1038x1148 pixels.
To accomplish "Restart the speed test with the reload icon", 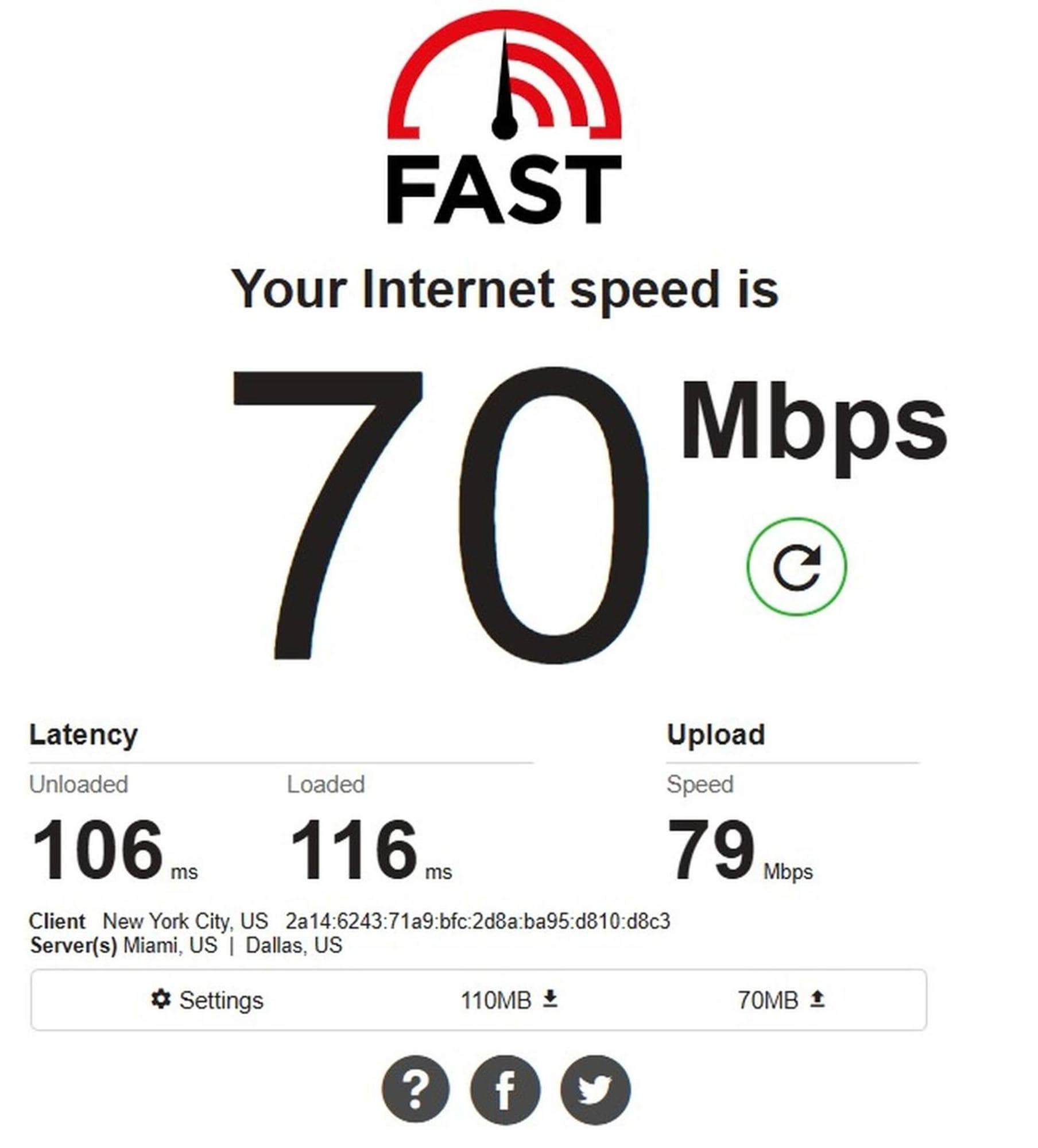I will tap(796, 567).
